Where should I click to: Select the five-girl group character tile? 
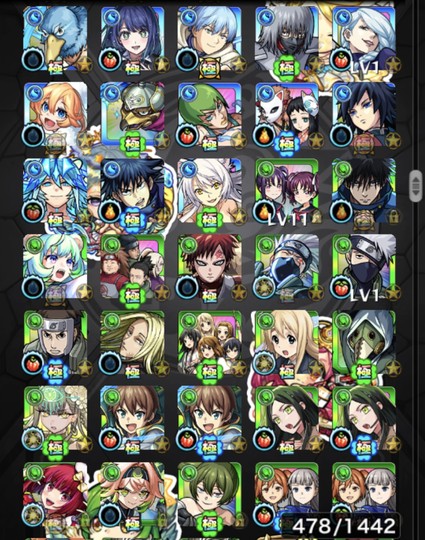coord(209,343)
